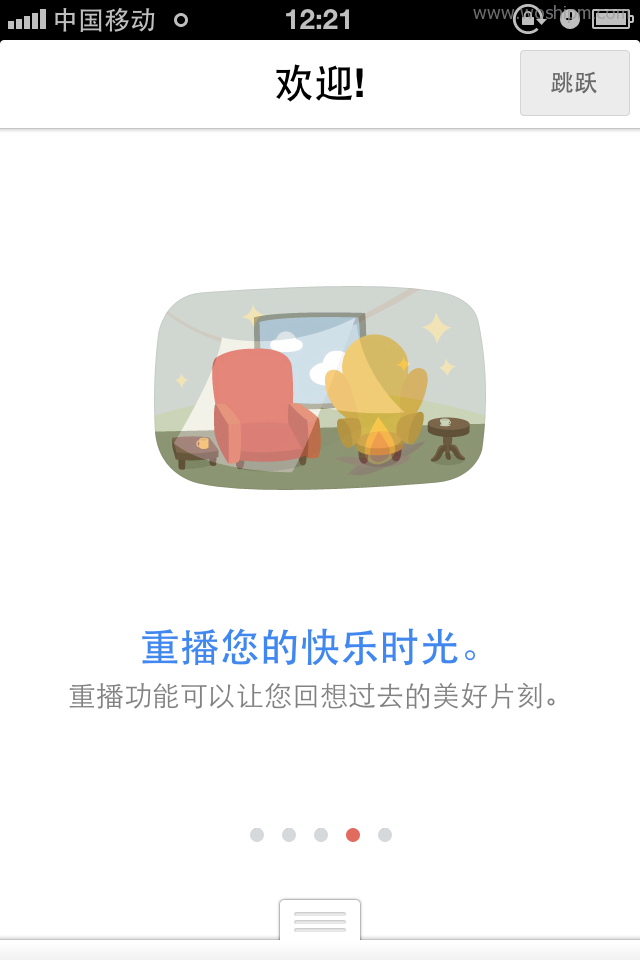640x960 pixels.
Task: Tap the 跳跃 skip button
Action: [x=574, y=83]
